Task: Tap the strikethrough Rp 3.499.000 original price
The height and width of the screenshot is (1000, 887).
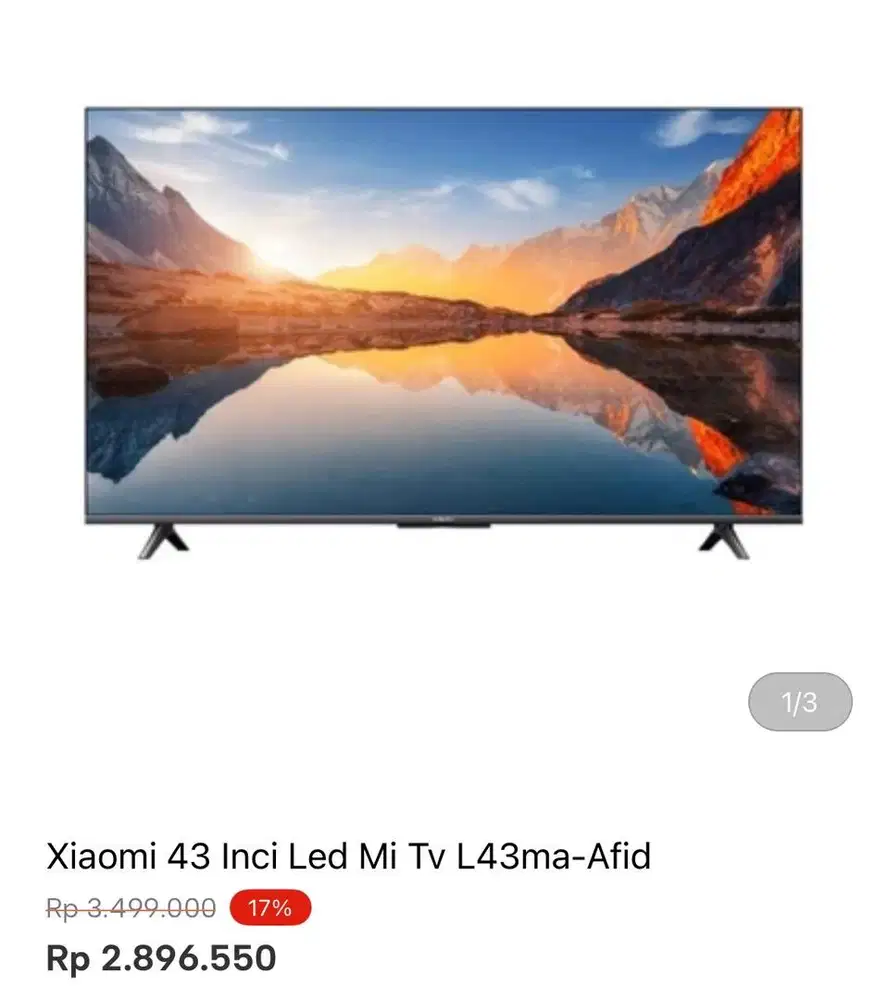Action: [129, 909]
